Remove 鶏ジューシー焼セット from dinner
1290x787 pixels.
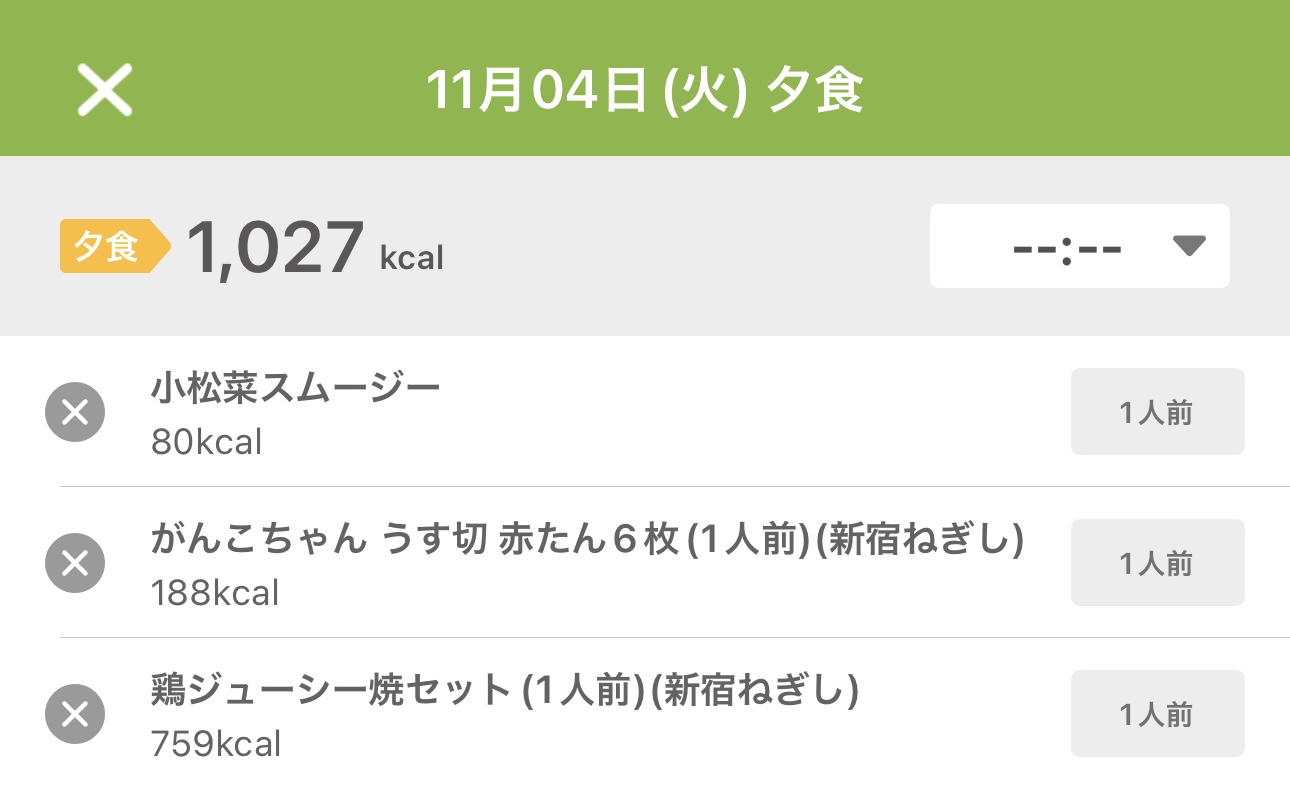pyautogui.click(x=75, y=714)
